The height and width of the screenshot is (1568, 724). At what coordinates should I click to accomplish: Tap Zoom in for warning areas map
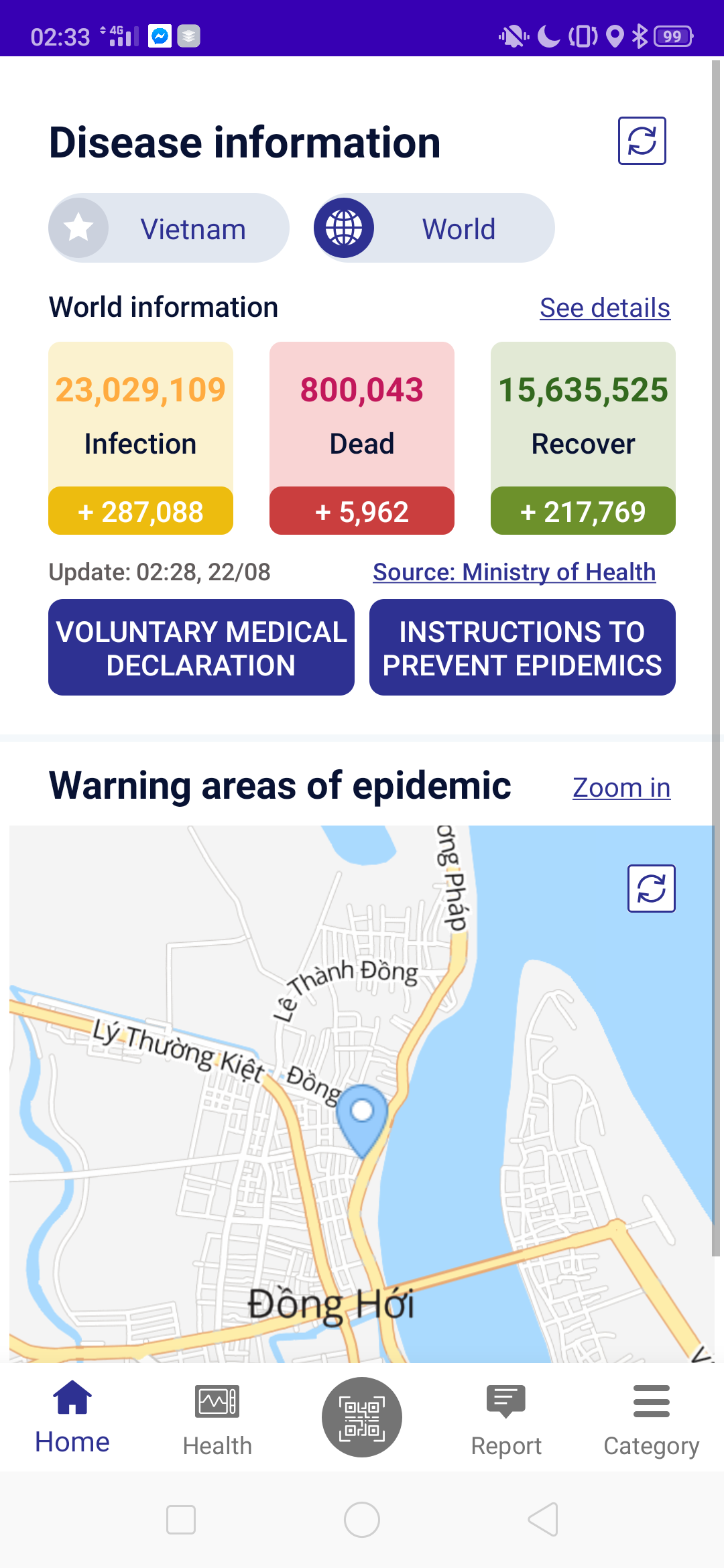[x=621, y=788]
